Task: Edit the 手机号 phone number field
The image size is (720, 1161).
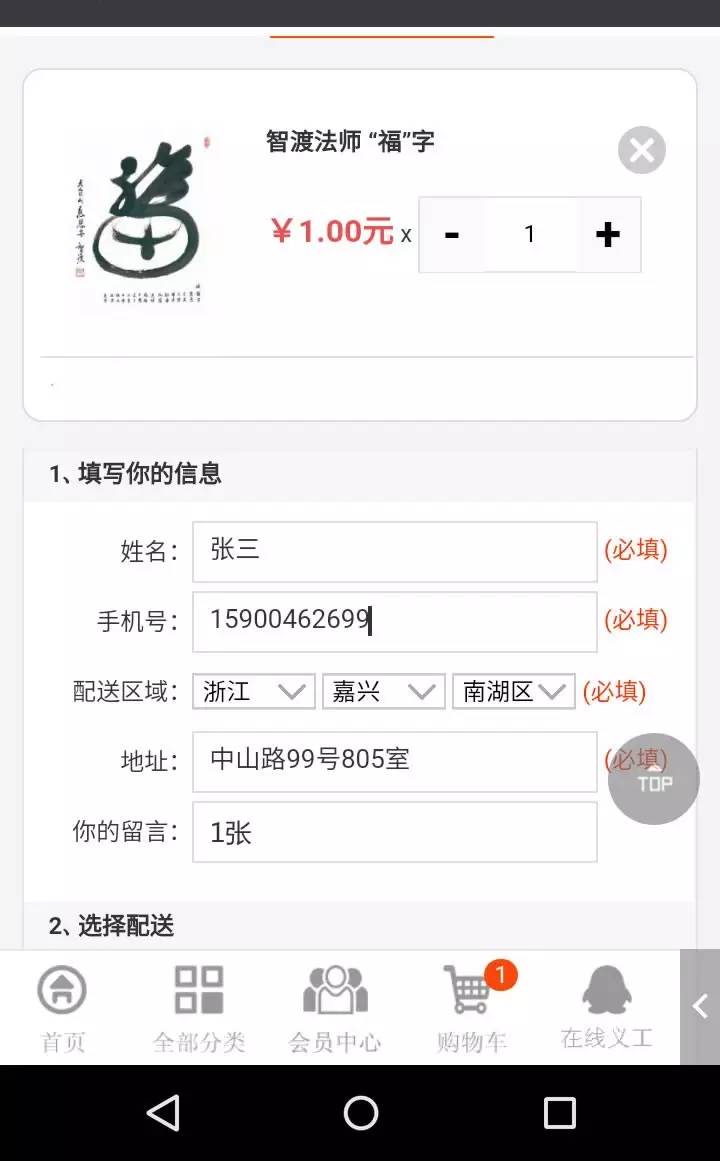Action: click(x=394, y=621)
